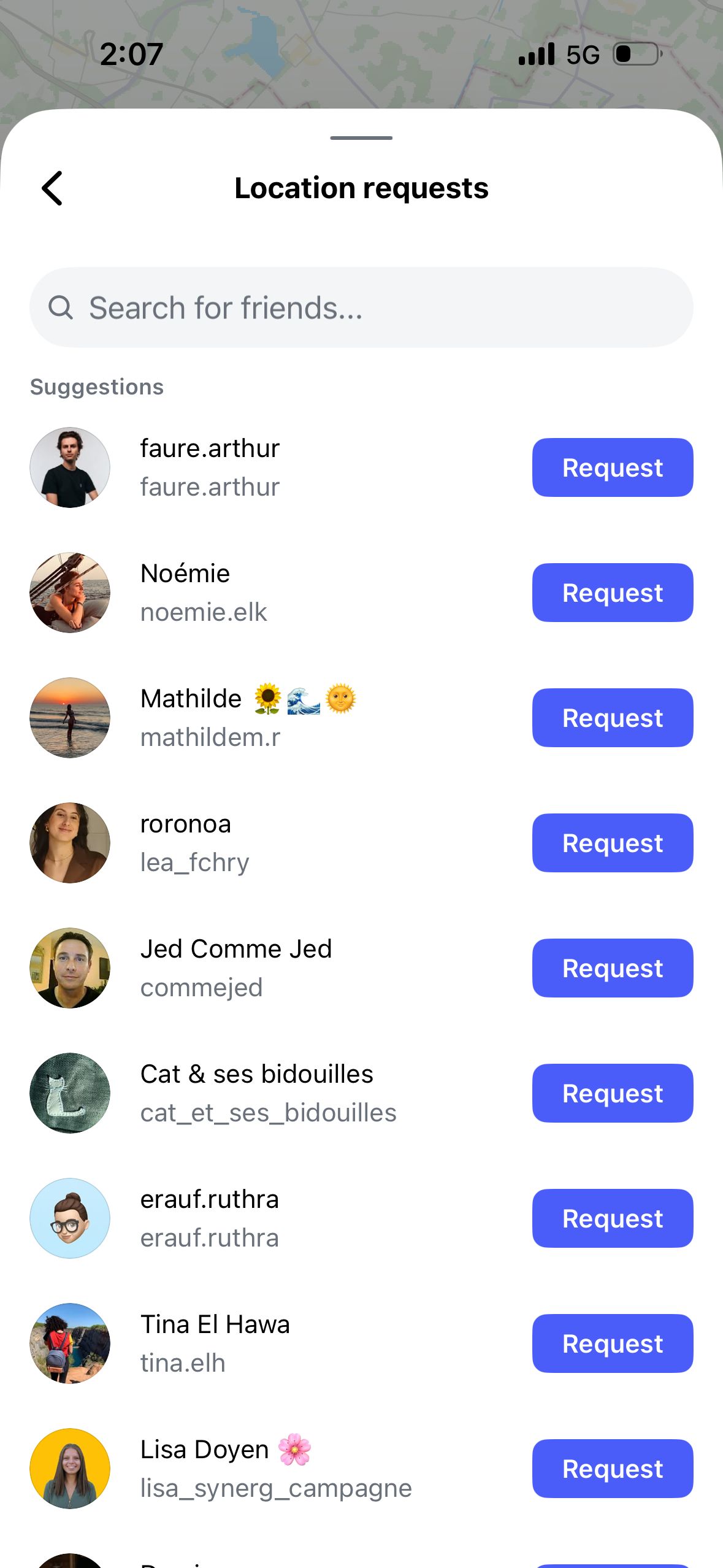723x1568 pixels.
Task: Send request to erauf.ruthra
Action: tap(612, 1218)
